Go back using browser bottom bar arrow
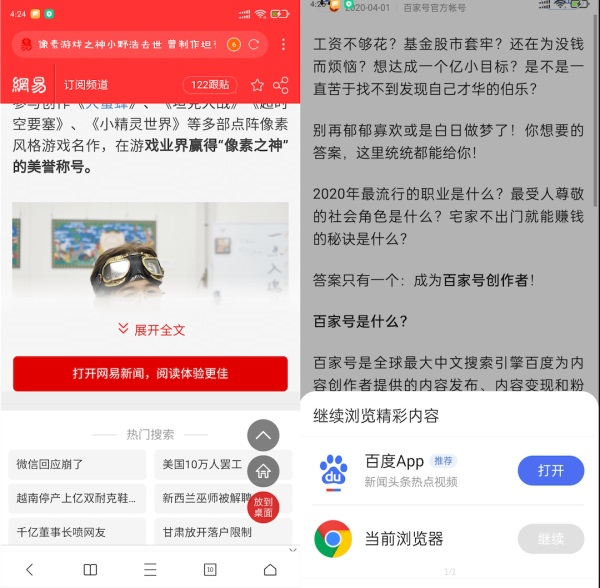Image resolution: width=600 pixels, height=588 pixels. [x=29, y=569]
